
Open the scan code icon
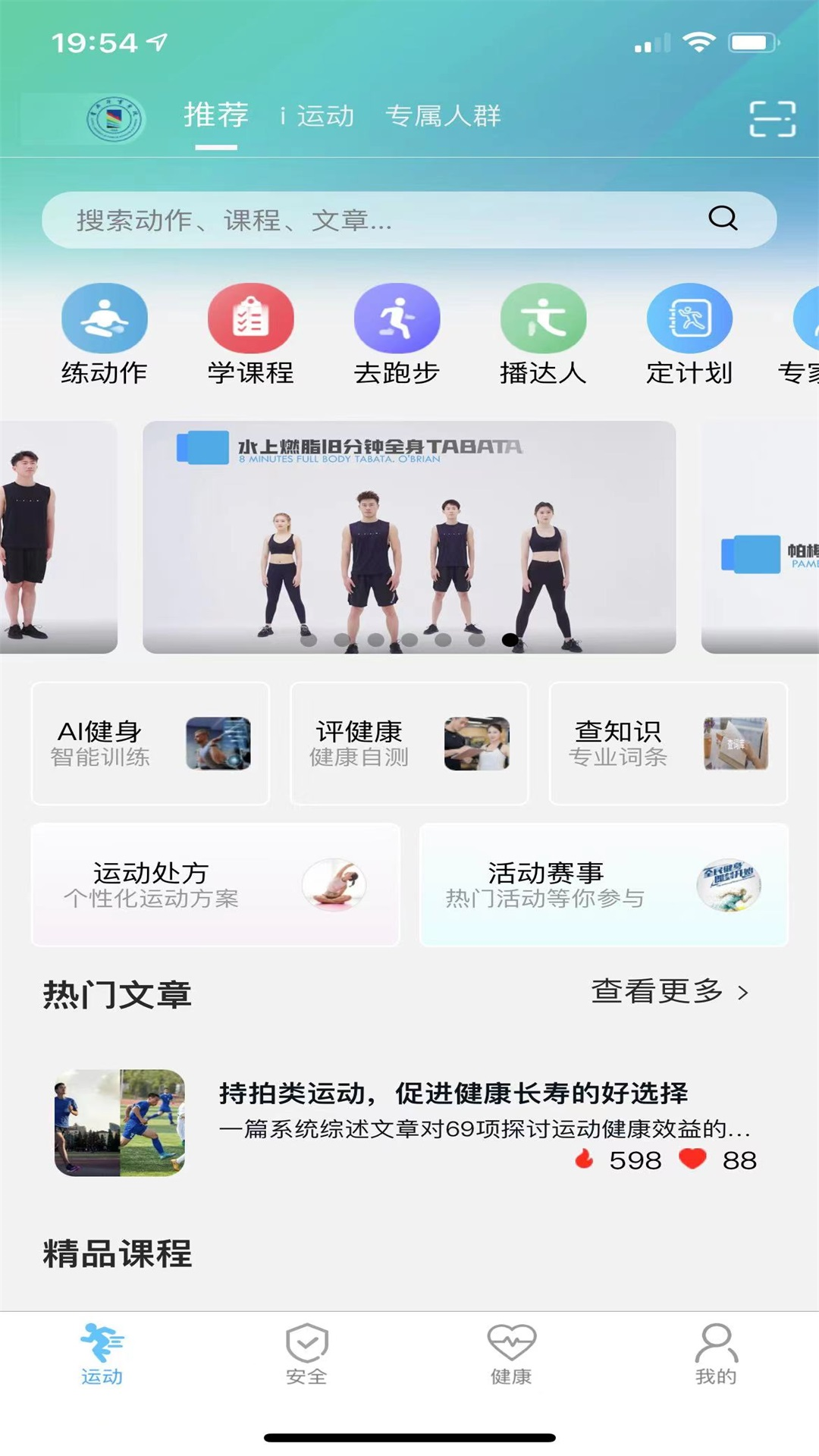[772, 119]
